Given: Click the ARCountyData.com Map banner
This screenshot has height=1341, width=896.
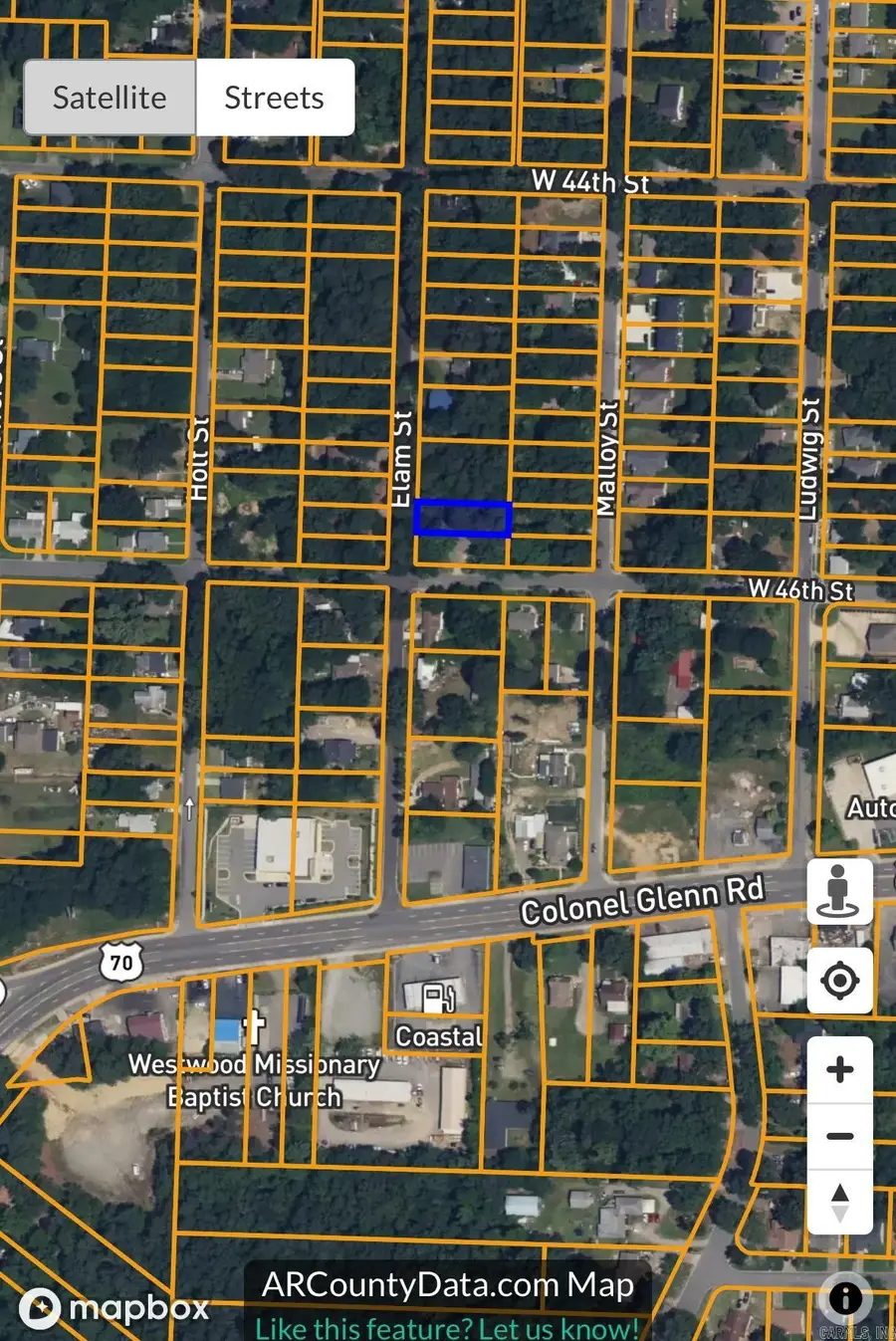Looking at the screenshot, I should click(447, 1285).
